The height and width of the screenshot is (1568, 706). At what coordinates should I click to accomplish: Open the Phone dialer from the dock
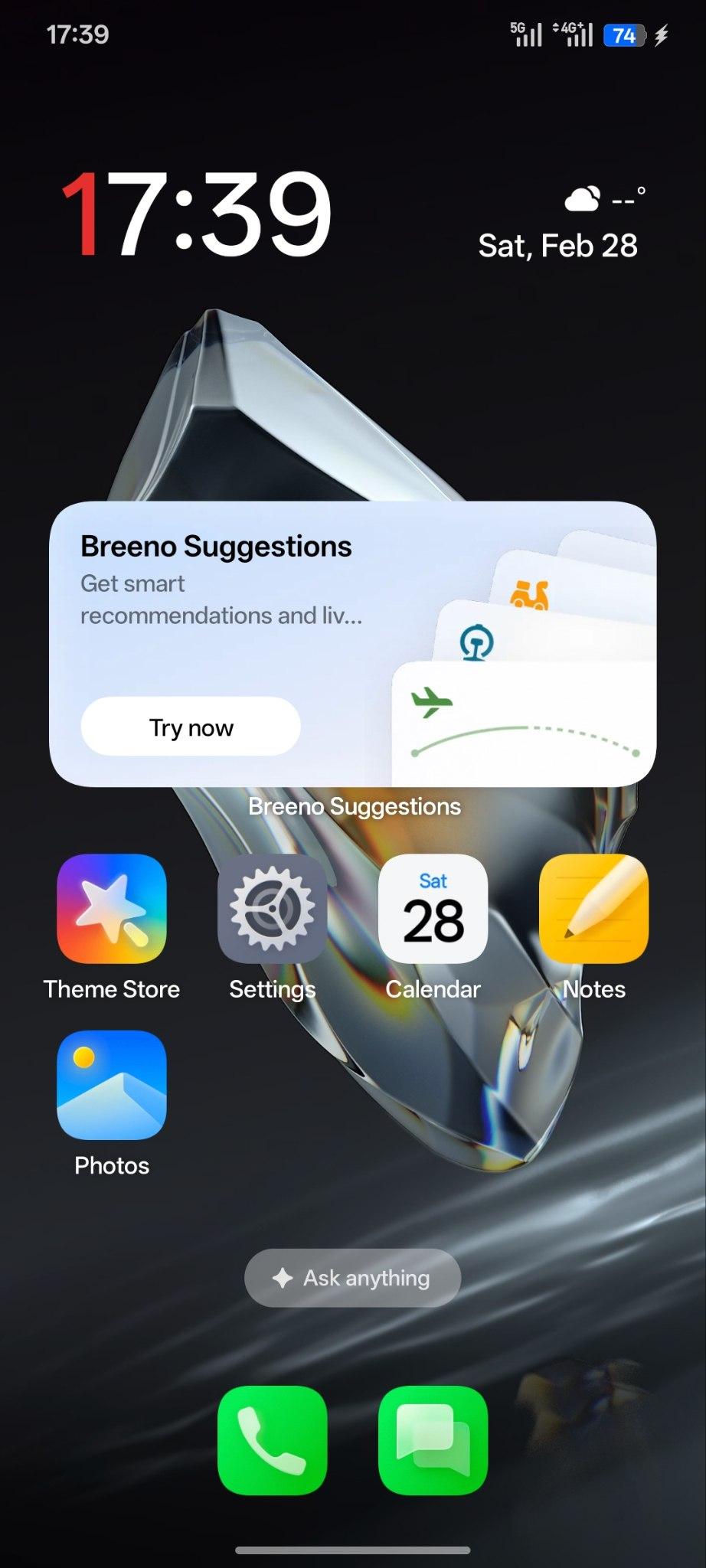click(x=273, y=1440)
